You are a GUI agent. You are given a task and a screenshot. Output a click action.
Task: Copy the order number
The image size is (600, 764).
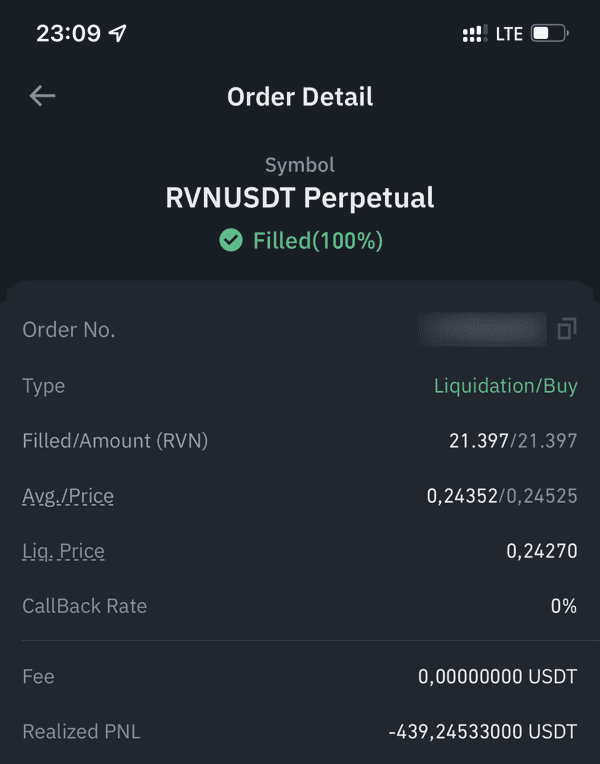(567, 329)
